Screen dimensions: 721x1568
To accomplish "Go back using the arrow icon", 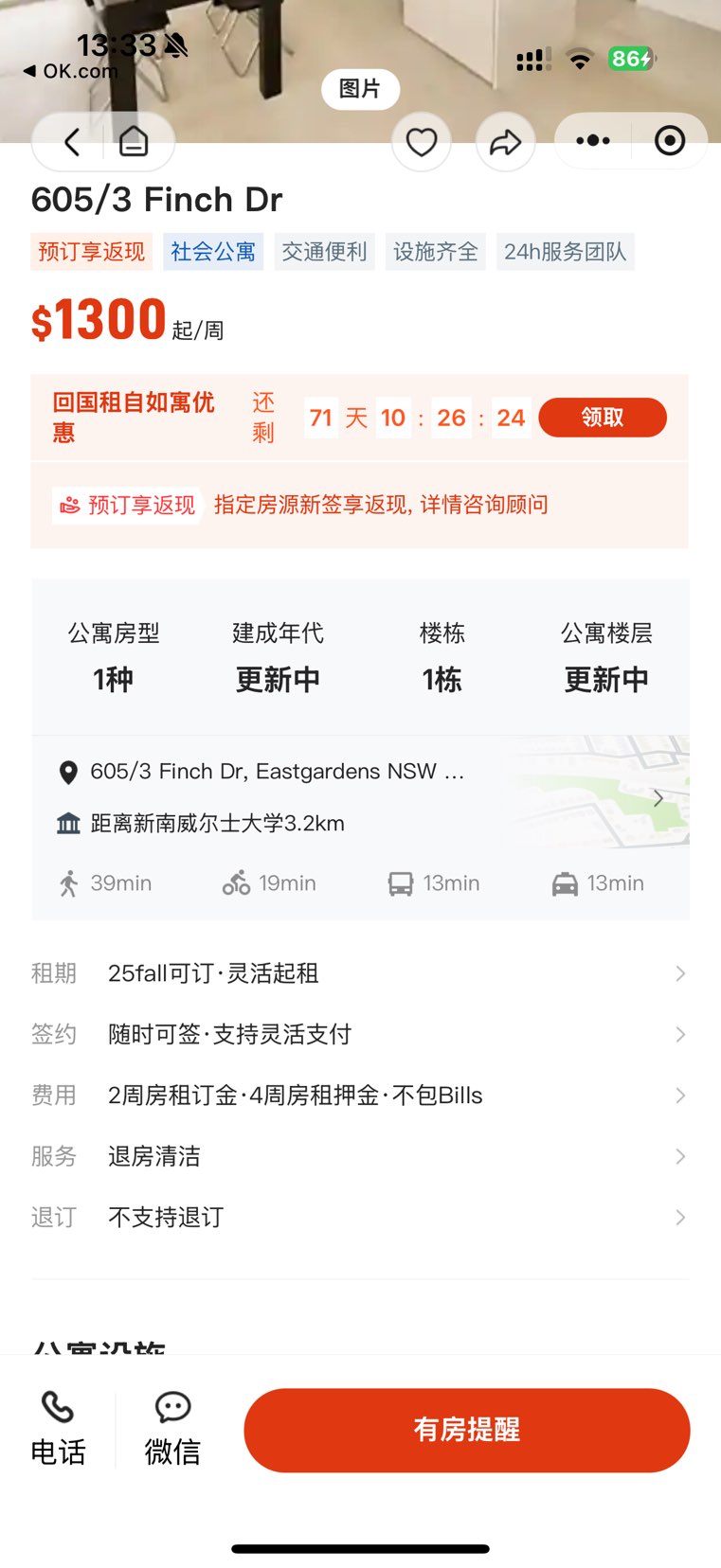I will tap(72, 142).
